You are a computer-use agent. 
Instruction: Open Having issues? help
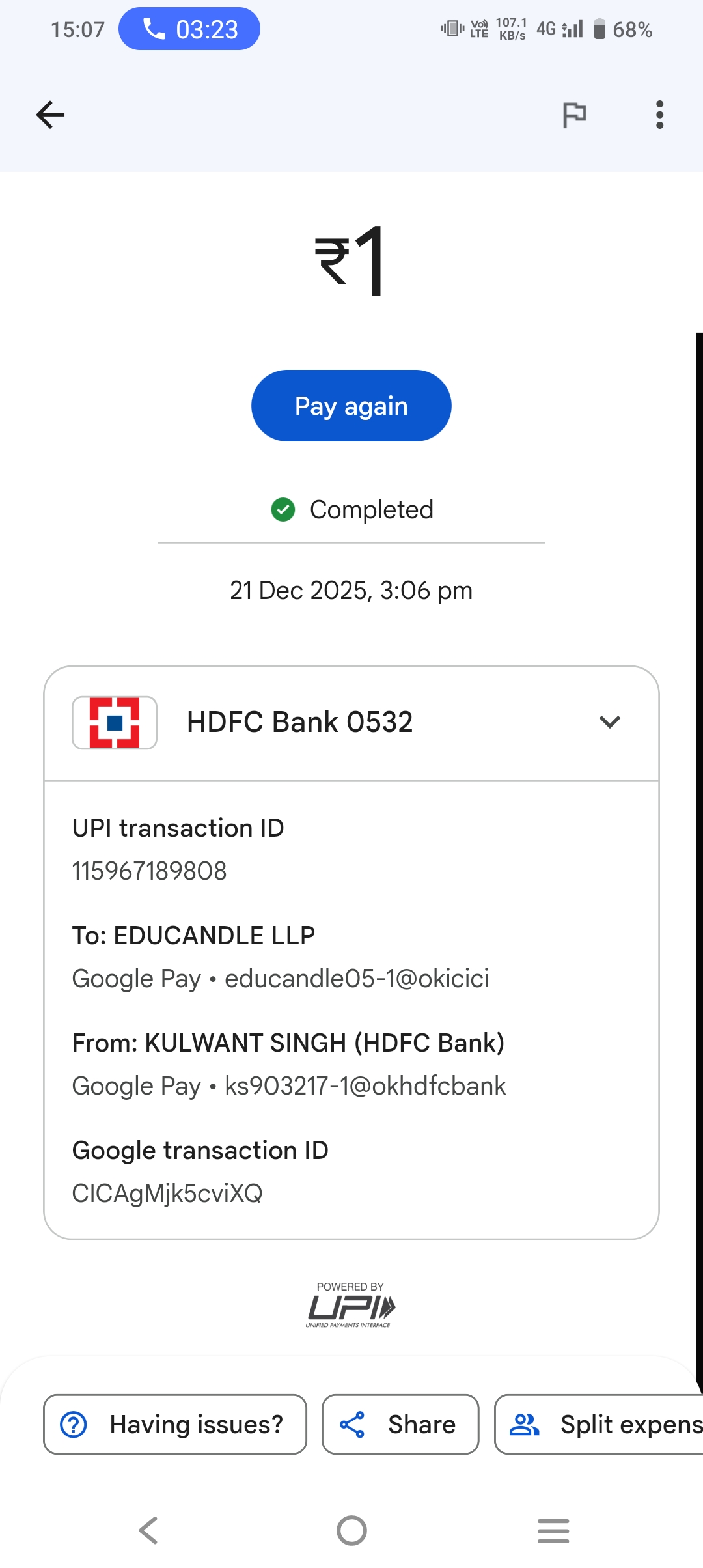pyautogui.click(x=174, y=1424)
